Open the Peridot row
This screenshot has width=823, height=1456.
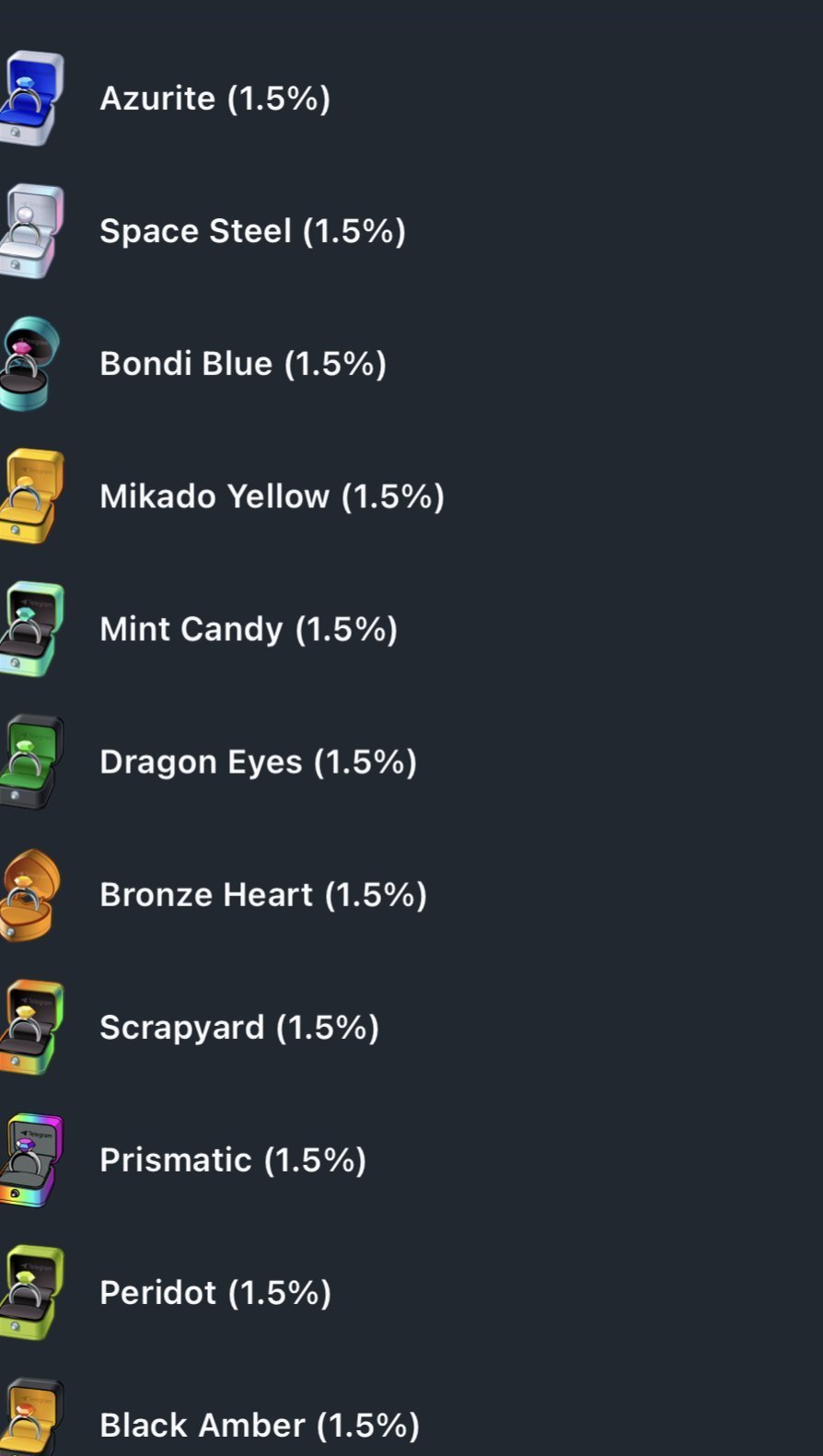[411, 1292]
